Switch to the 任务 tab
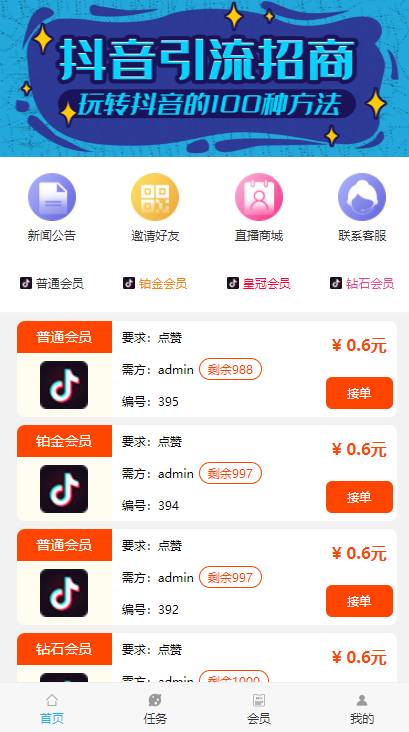The image size is (409, 732). click(155, 708)
